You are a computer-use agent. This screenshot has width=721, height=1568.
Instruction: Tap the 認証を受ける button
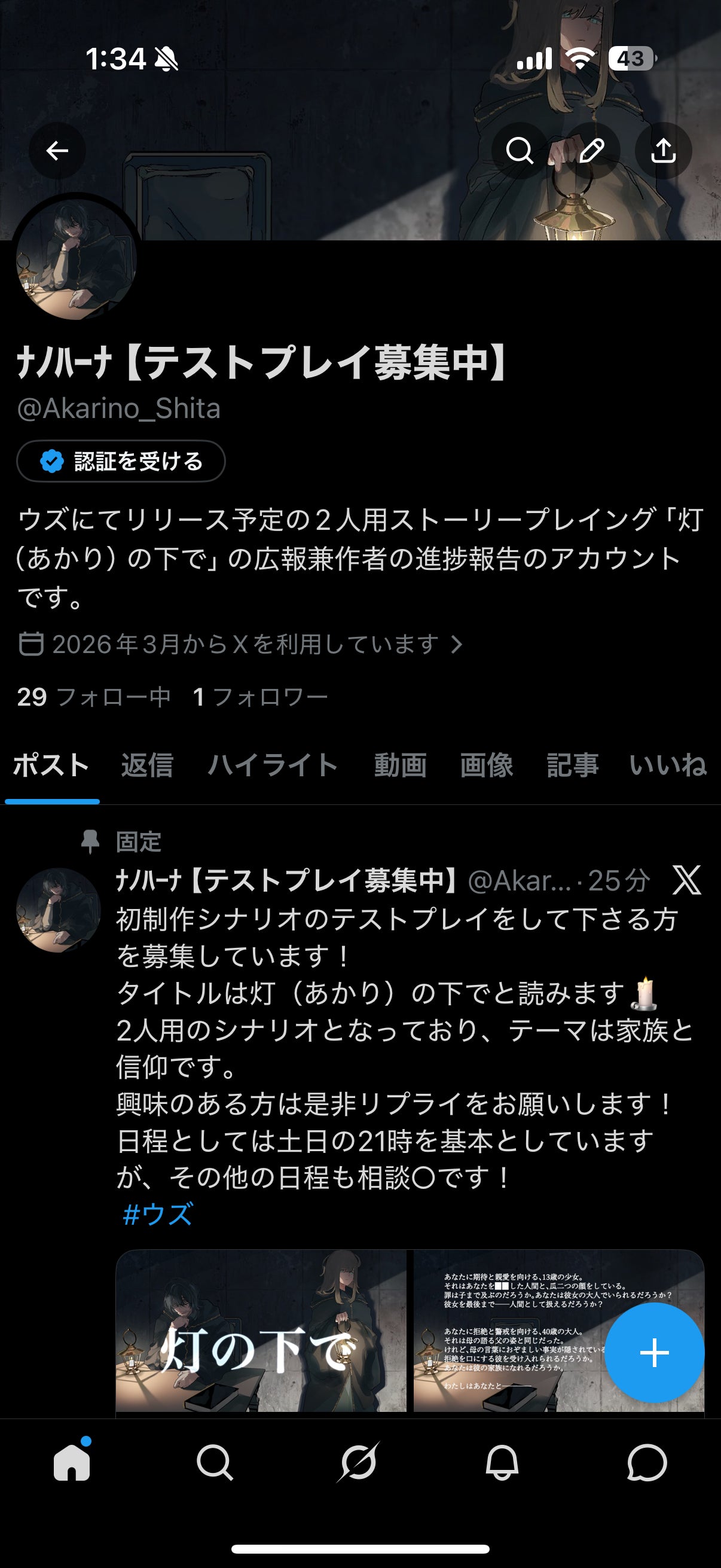pos(121,462)
